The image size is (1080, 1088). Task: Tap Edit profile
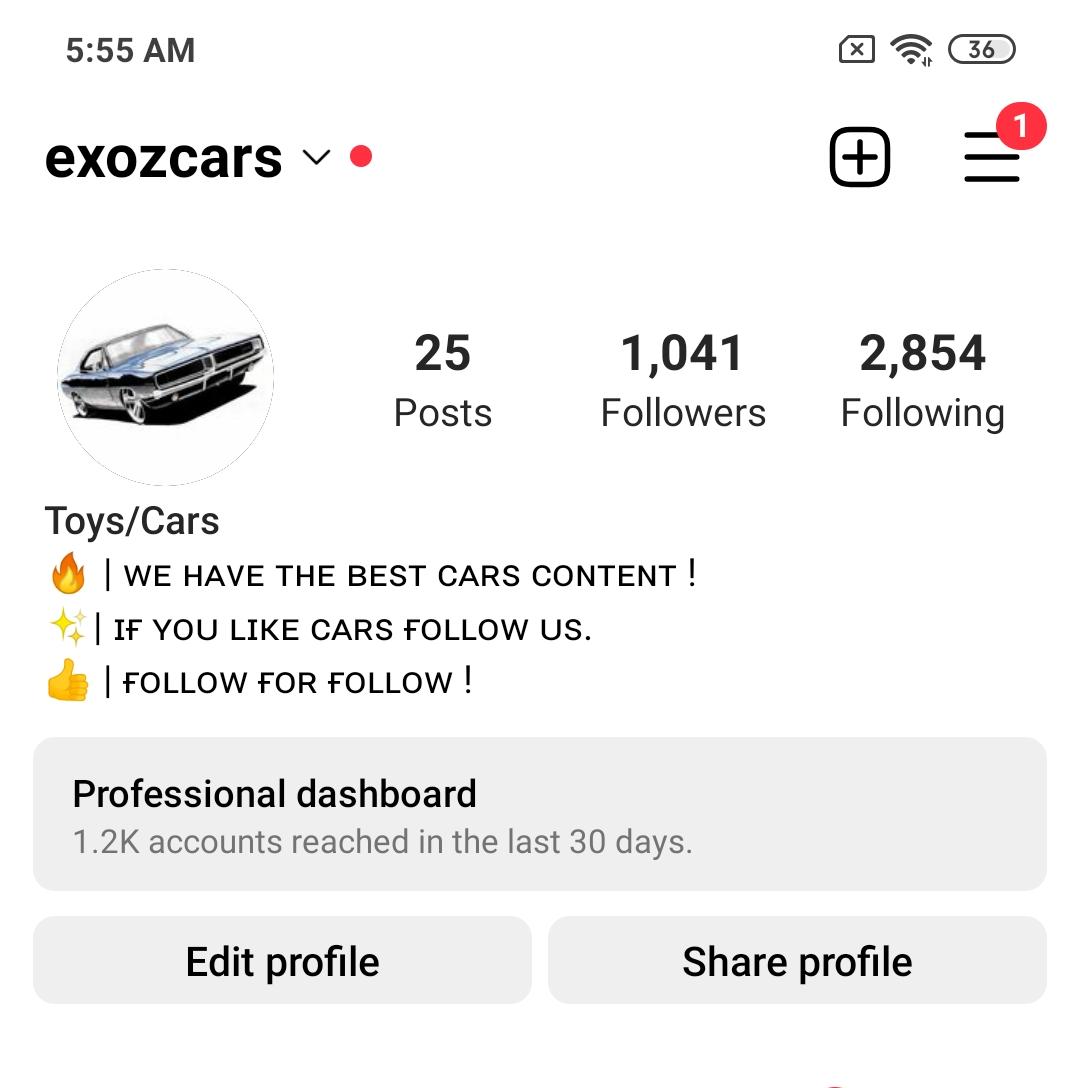pyautogui.click(x=281, y=960)
